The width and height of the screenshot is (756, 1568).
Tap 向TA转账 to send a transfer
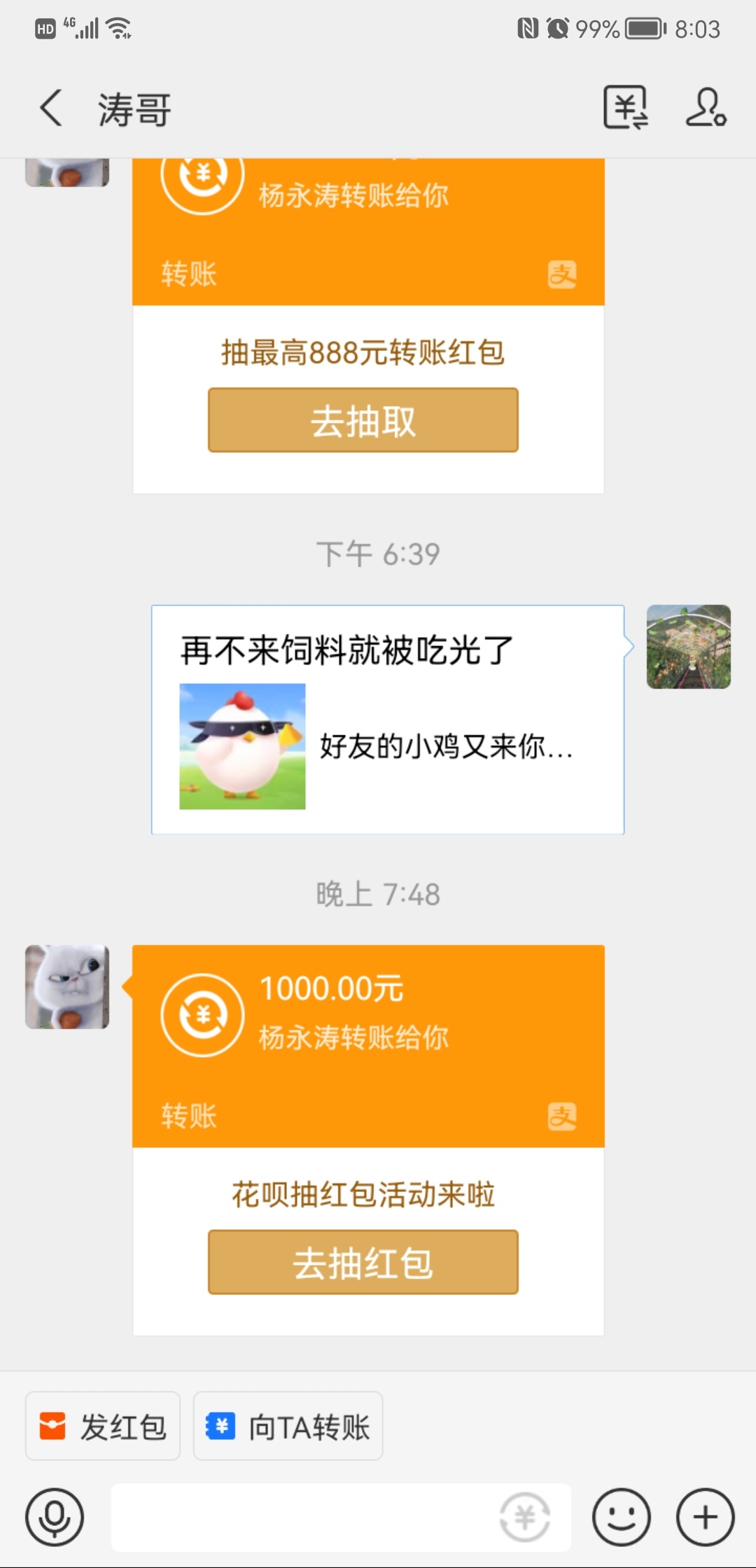click(x=288, y=1426)
